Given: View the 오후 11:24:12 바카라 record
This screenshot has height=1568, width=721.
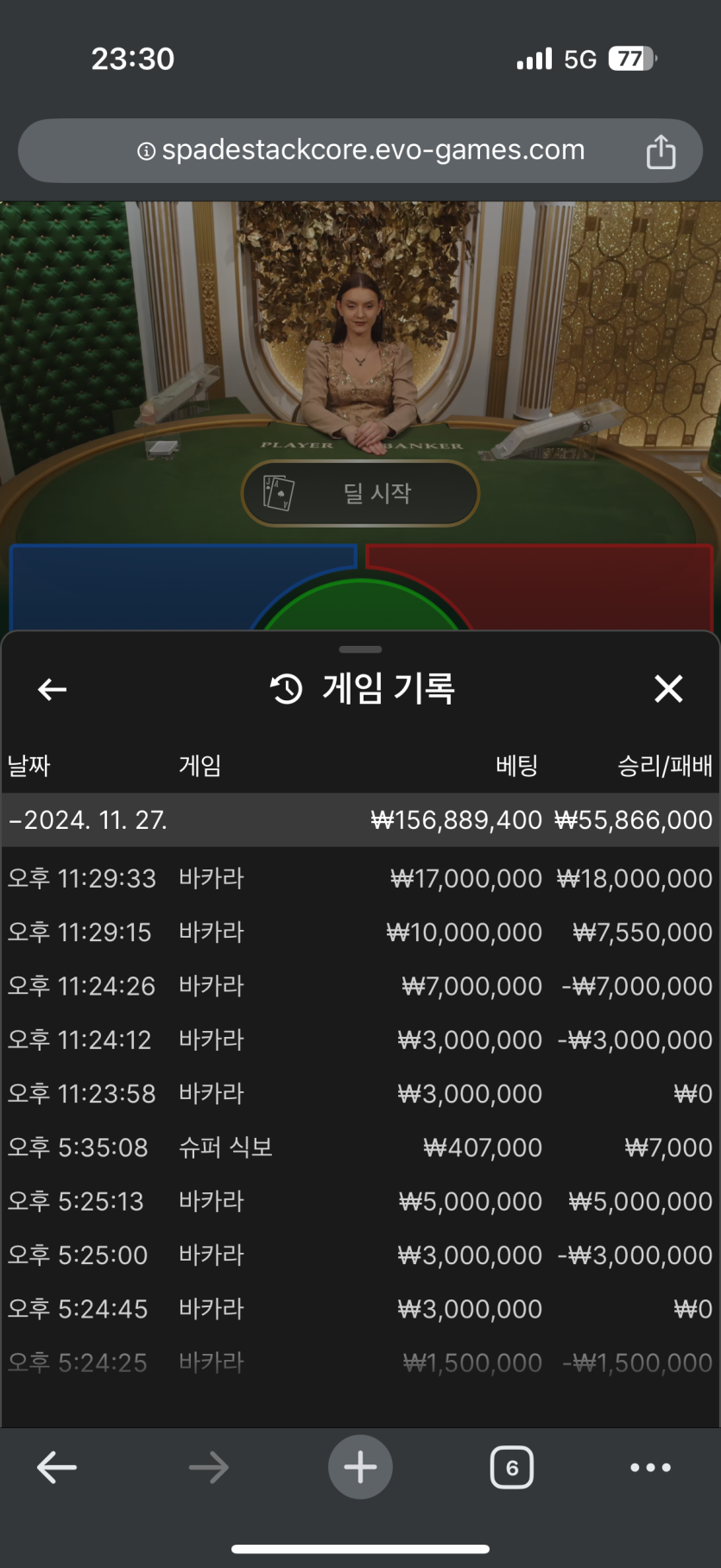Looking at the screenshot, I should tap(360, 1040).
